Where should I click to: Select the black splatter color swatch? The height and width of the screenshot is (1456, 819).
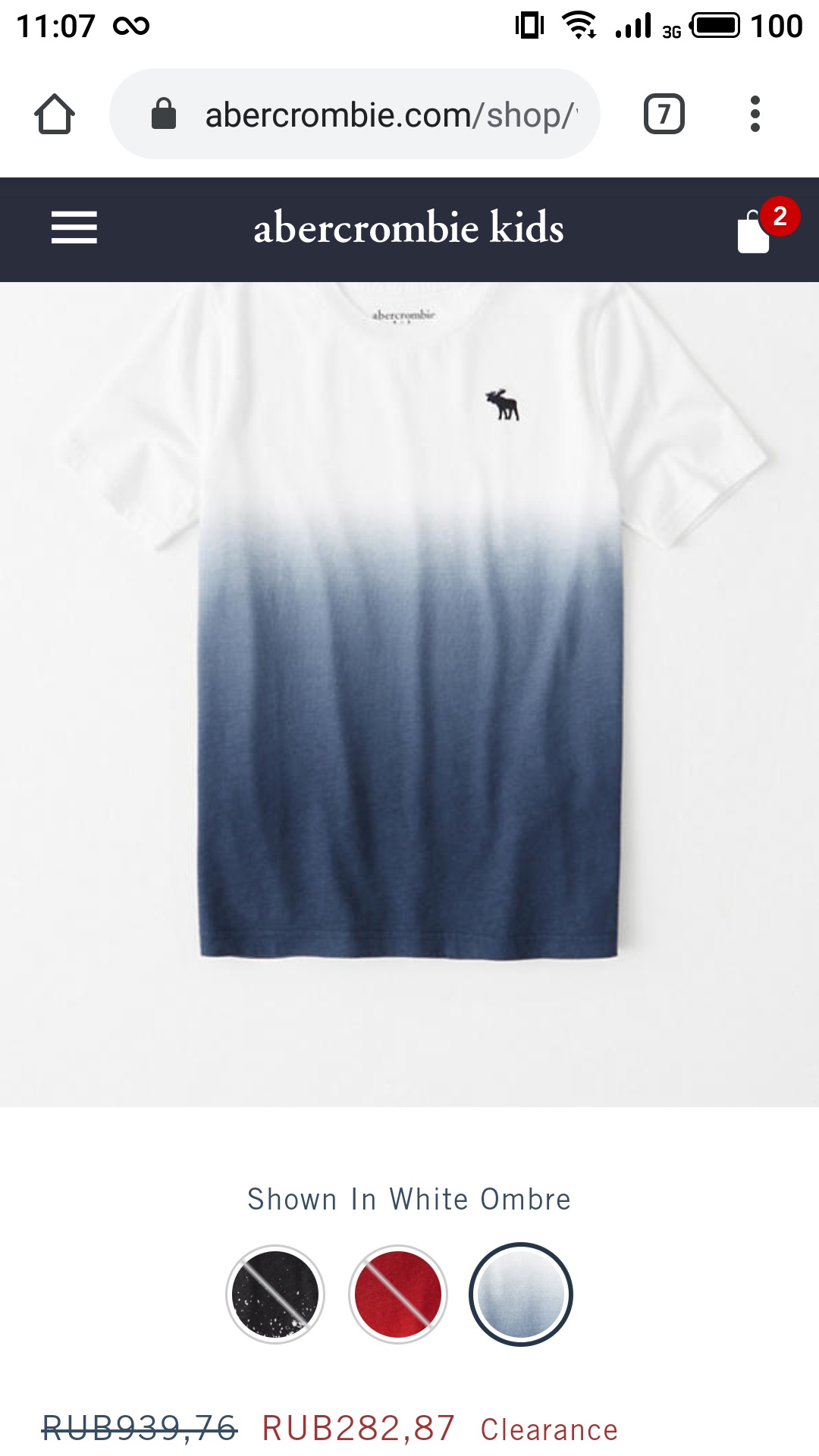point(275,1294)
